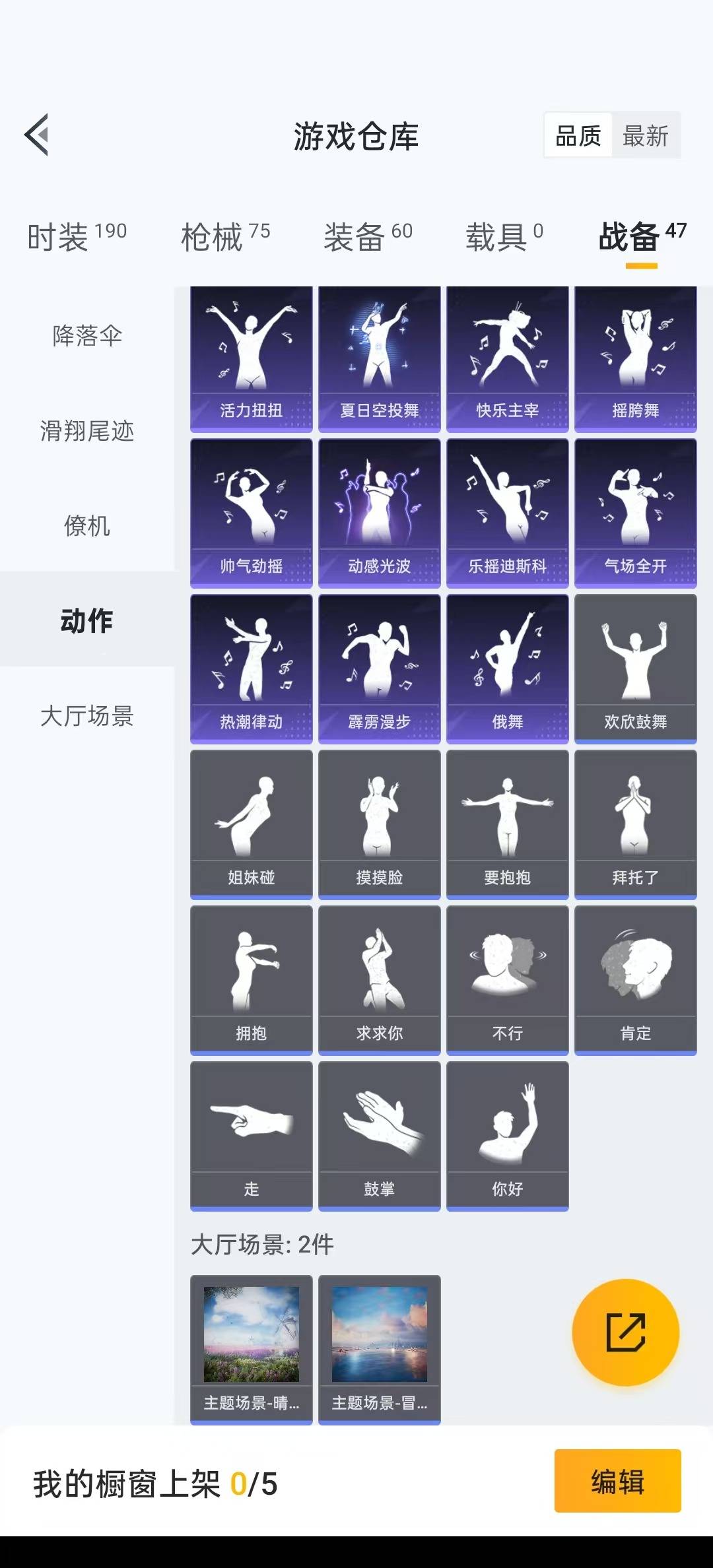Tap the 编辑 button

(x=617, y=1481)
